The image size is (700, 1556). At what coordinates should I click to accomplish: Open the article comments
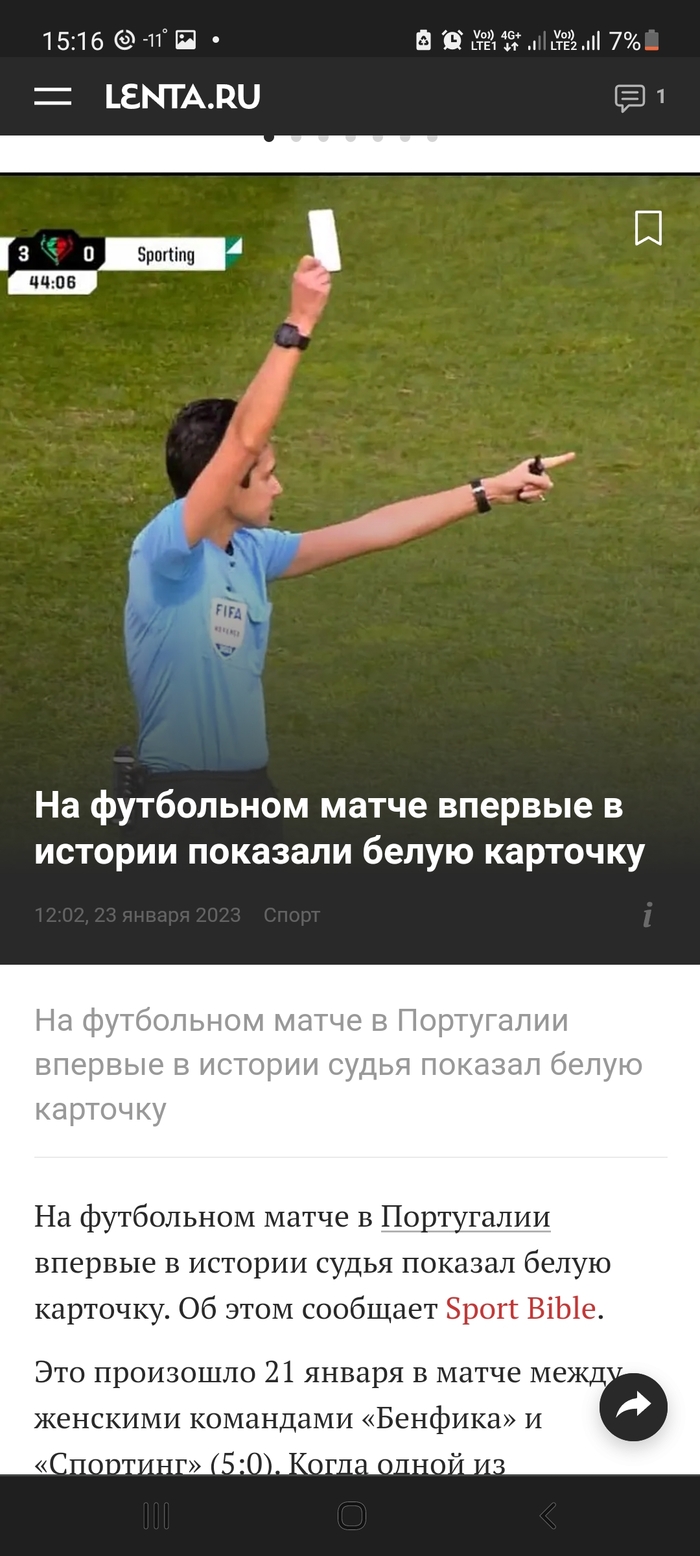pyautogui.click(x=638, y=97)
